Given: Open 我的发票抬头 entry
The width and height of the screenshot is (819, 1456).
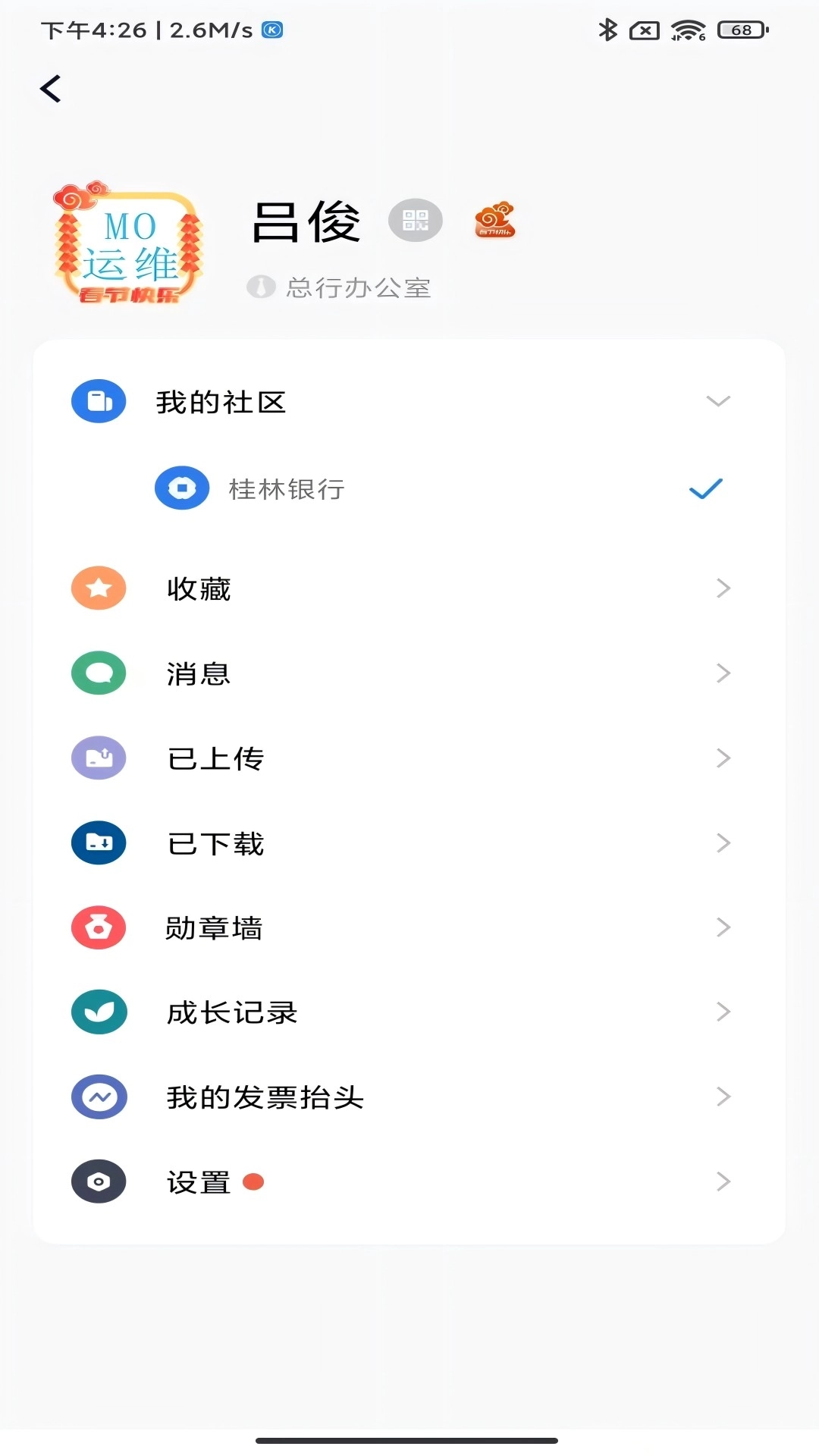Looking at the screenshot, I should click(x=264, y=1097).
